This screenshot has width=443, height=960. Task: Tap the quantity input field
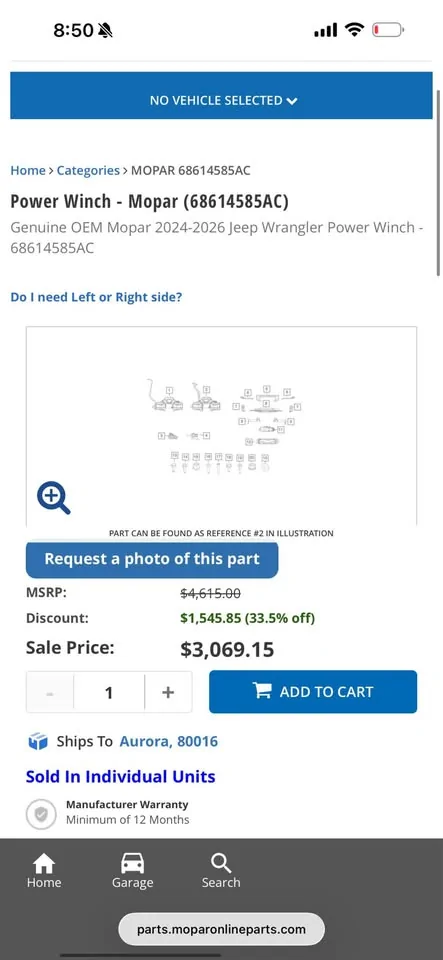click(109, 692)
